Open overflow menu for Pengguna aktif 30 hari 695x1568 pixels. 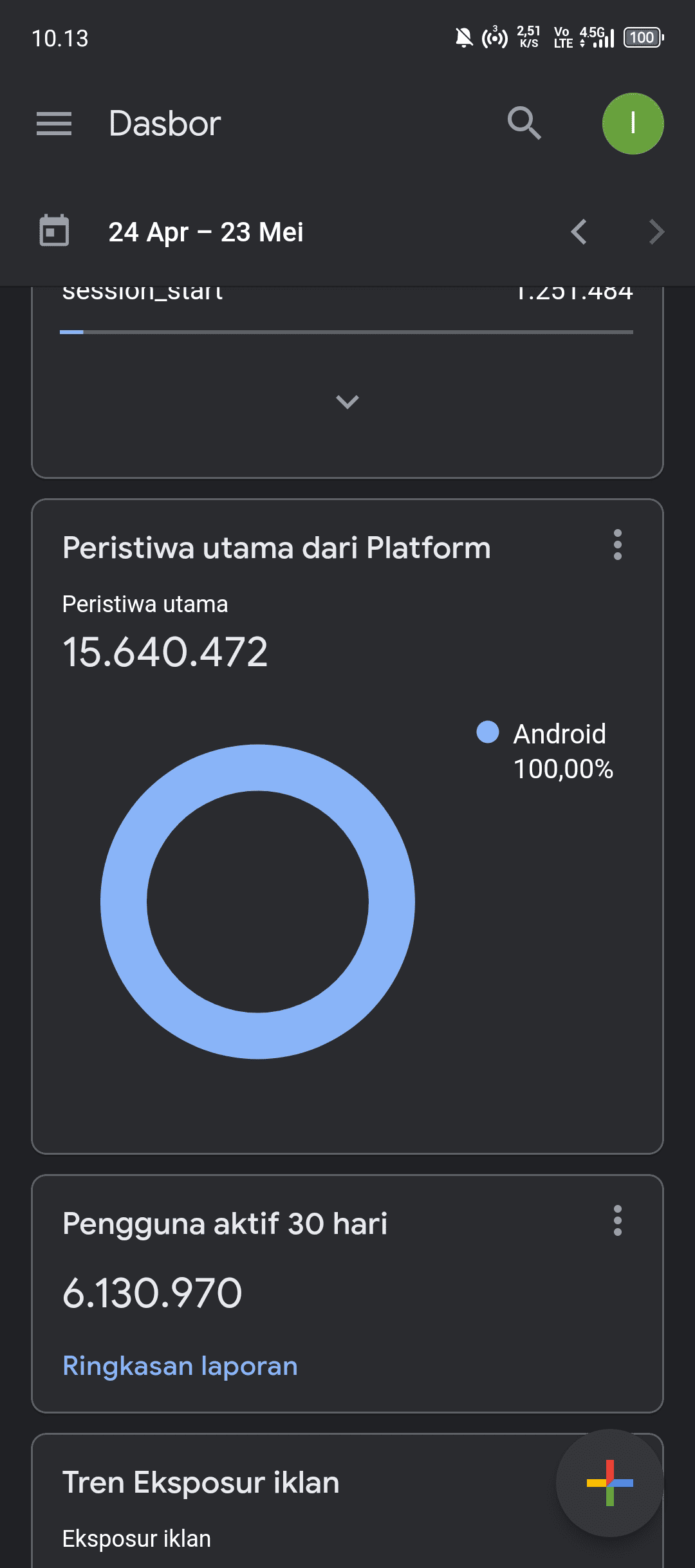[618, 1220]
